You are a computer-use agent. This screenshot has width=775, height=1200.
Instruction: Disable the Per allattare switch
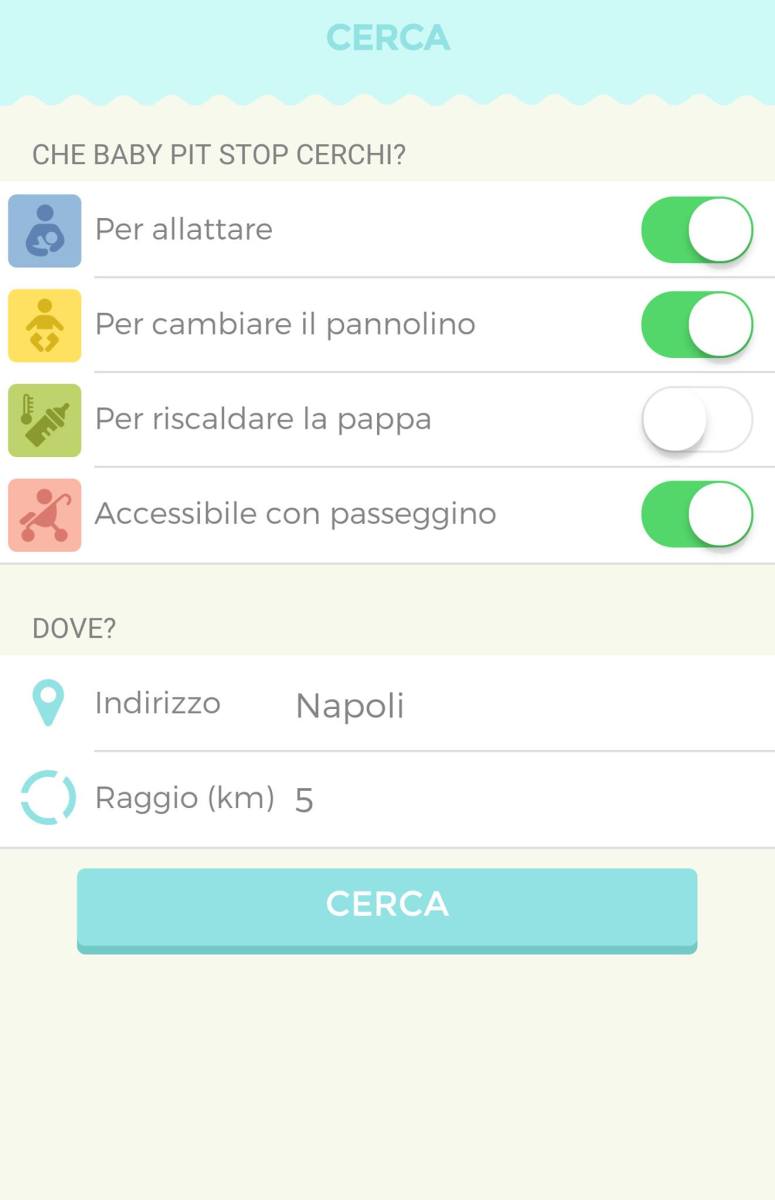coord(697,230)
